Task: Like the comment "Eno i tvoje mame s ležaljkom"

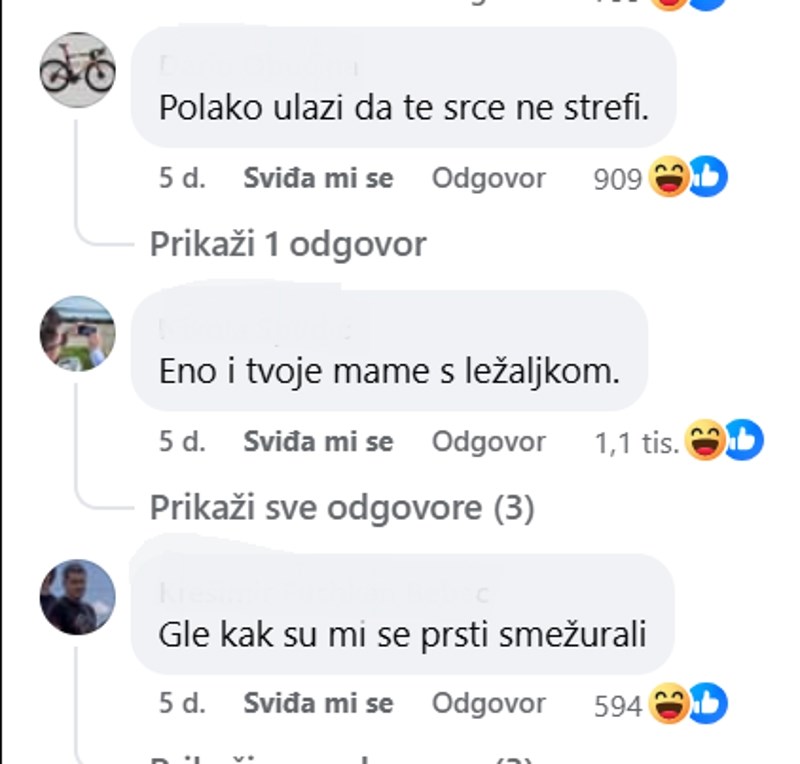Action: coord(318,441)
